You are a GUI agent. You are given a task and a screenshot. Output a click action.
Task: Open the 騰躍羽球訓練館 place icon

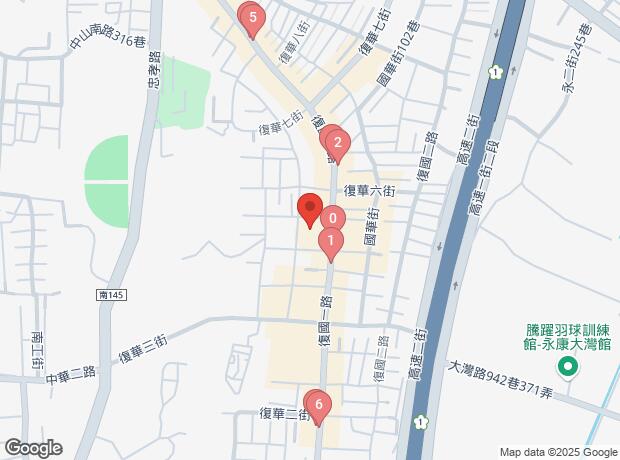pyautogui.click(x=569, y=368)
